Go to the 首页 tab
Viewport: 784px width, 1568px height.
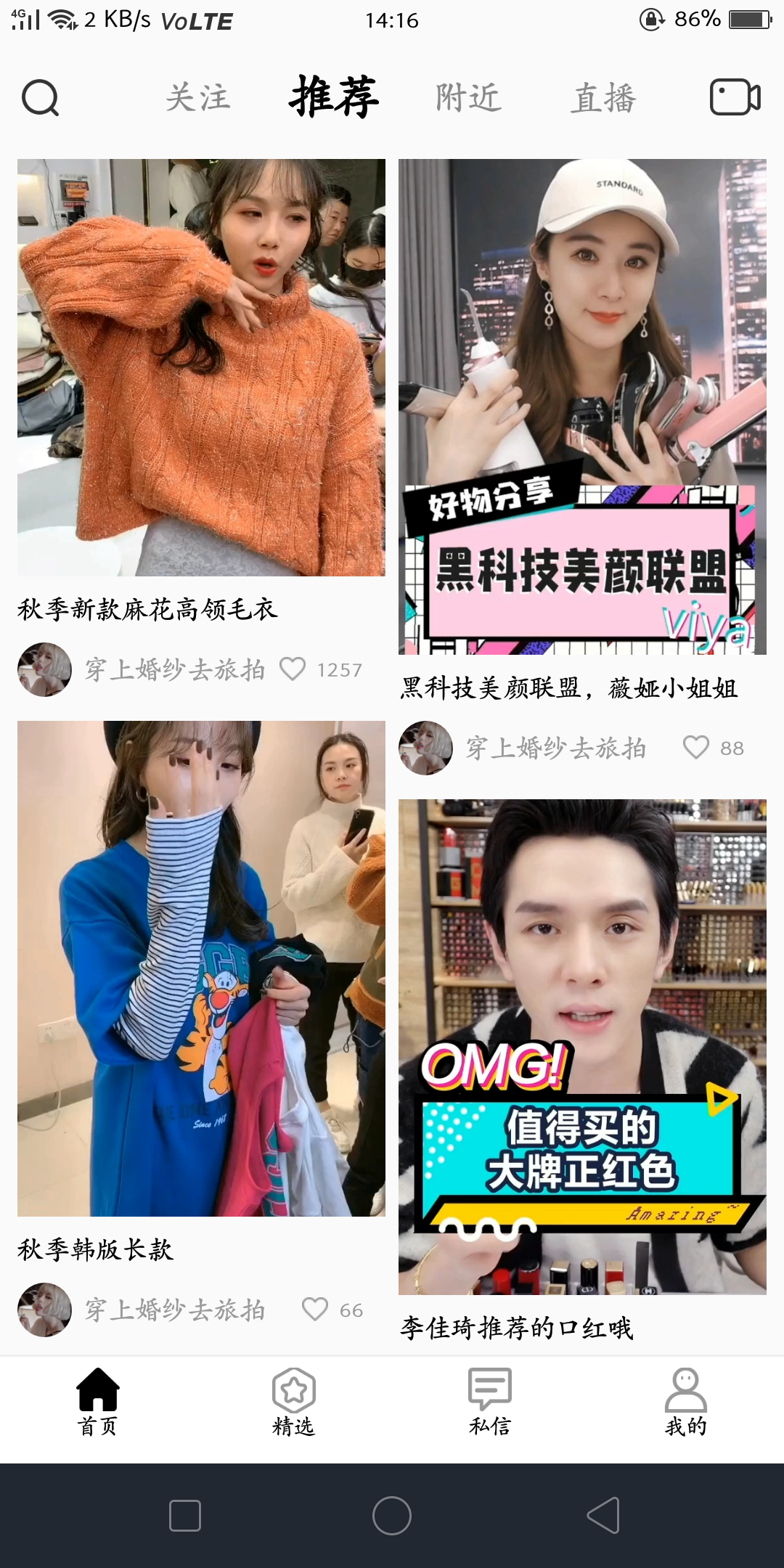pyautogui.click(x=98, y=1402)
